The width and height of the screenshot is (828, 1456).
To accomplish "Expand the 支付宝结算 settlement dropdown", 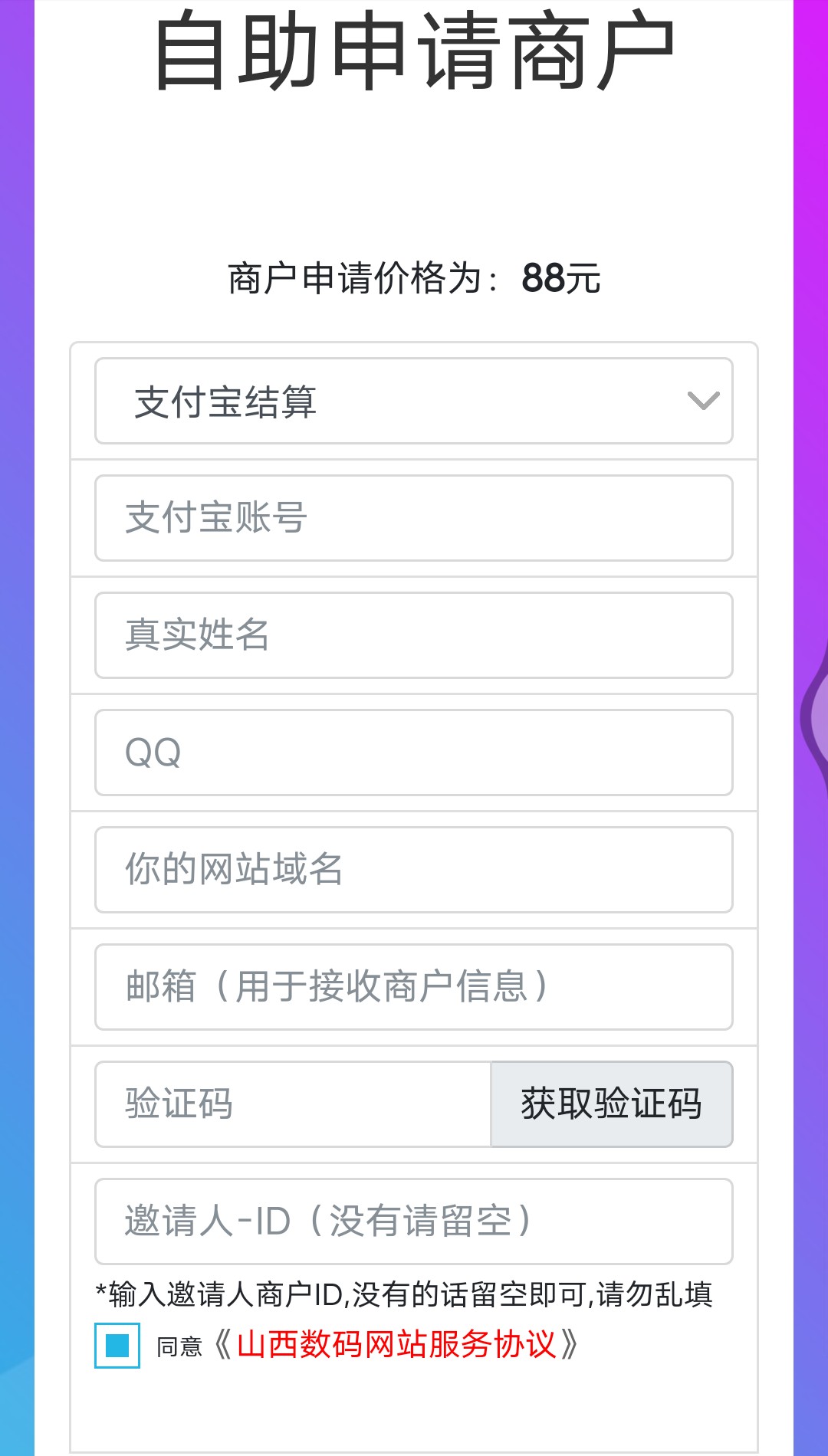I will pos(414,401).
